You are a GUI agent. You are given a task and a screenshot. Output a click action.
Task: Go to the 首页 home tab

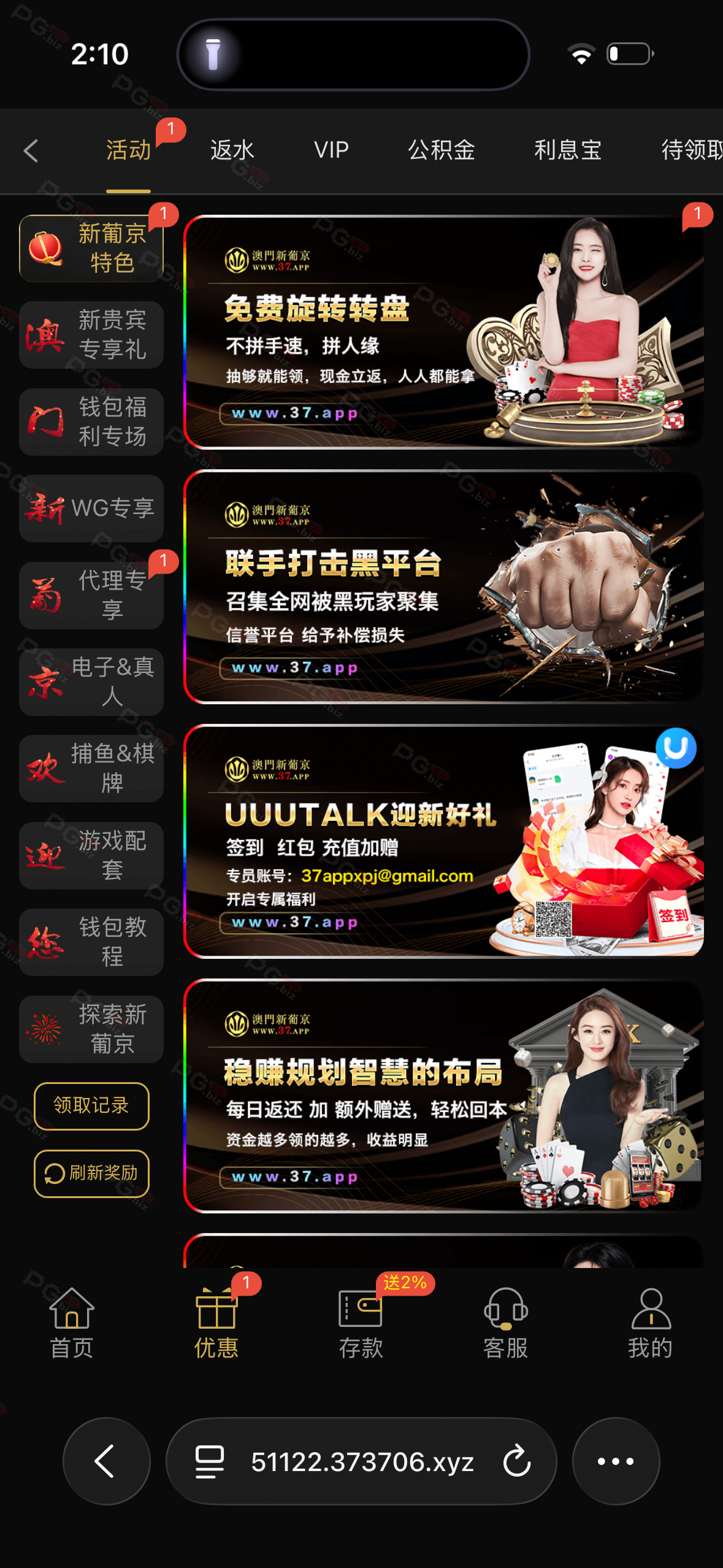click(71, 1322)
